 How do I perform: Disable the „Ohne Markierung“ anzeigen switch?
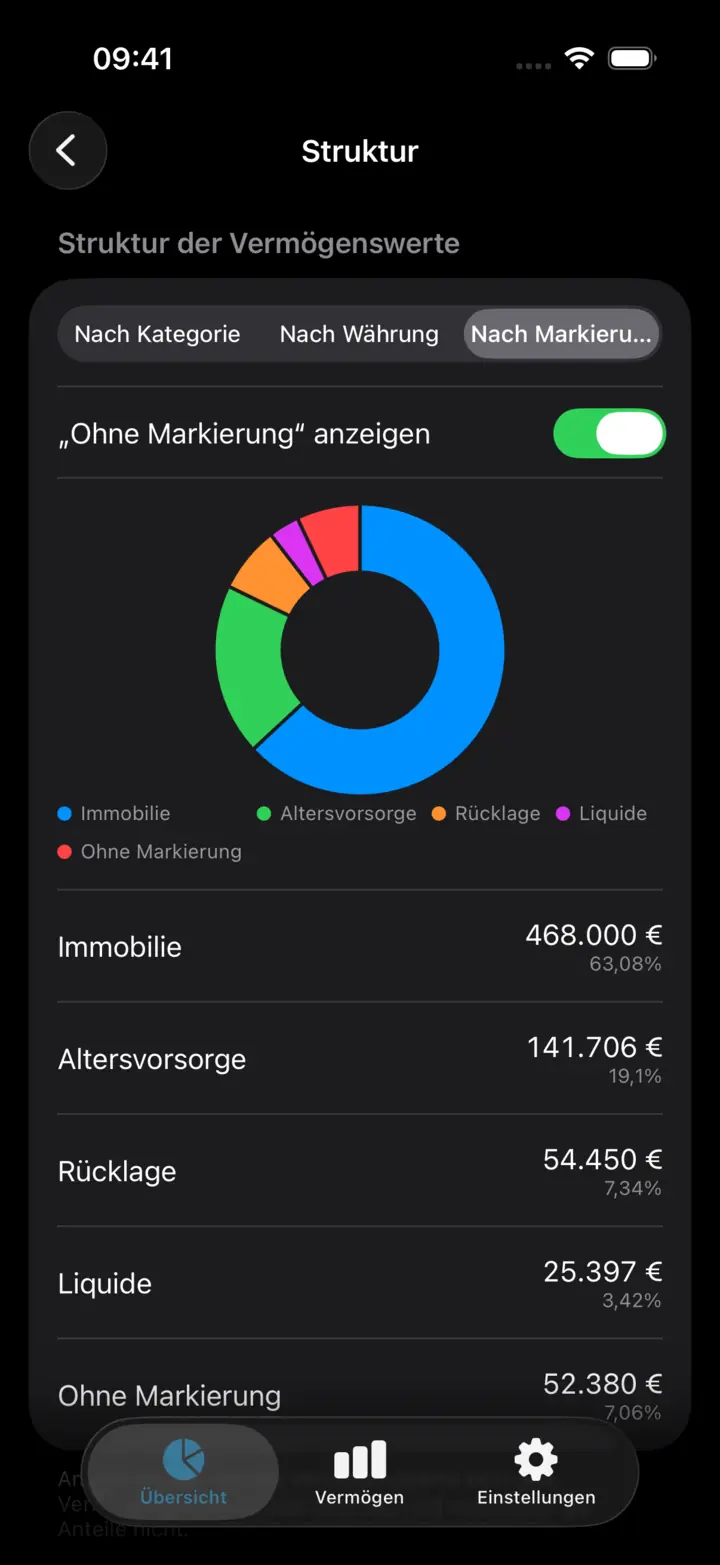(609, 433)
